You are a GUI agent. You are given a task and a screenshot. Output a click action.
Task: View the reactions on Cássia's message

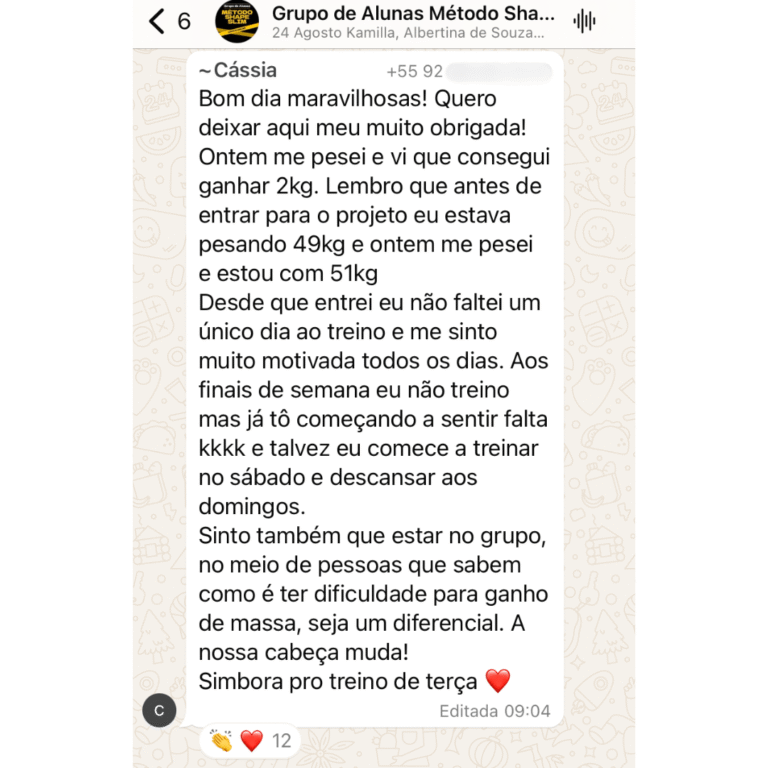[250, 741]
